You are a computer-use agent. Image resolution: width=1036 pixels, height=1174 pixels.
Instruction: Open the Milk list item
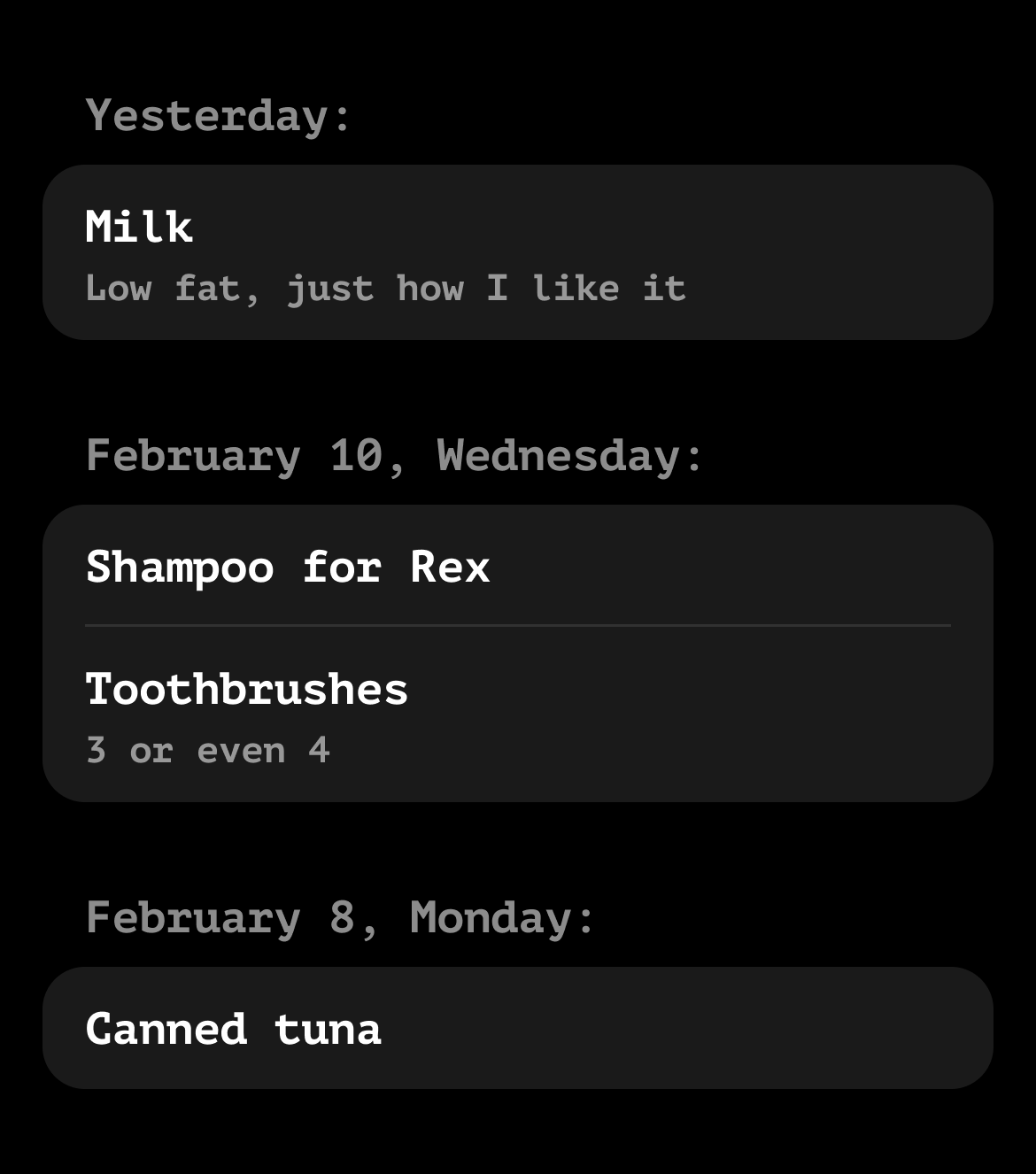[517, 252]
